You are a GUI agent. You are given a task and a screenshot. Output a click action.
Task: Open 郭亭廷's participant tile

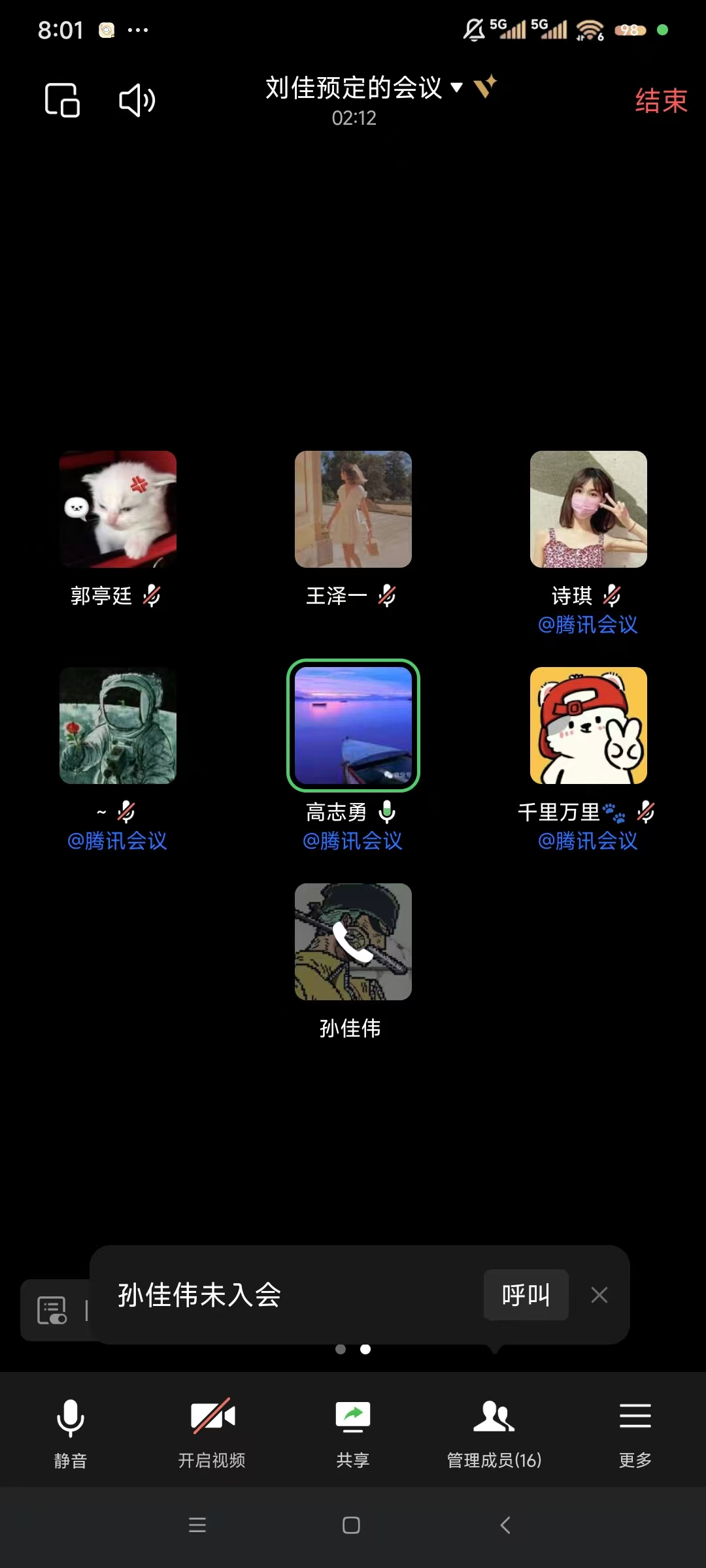point(118,510)
